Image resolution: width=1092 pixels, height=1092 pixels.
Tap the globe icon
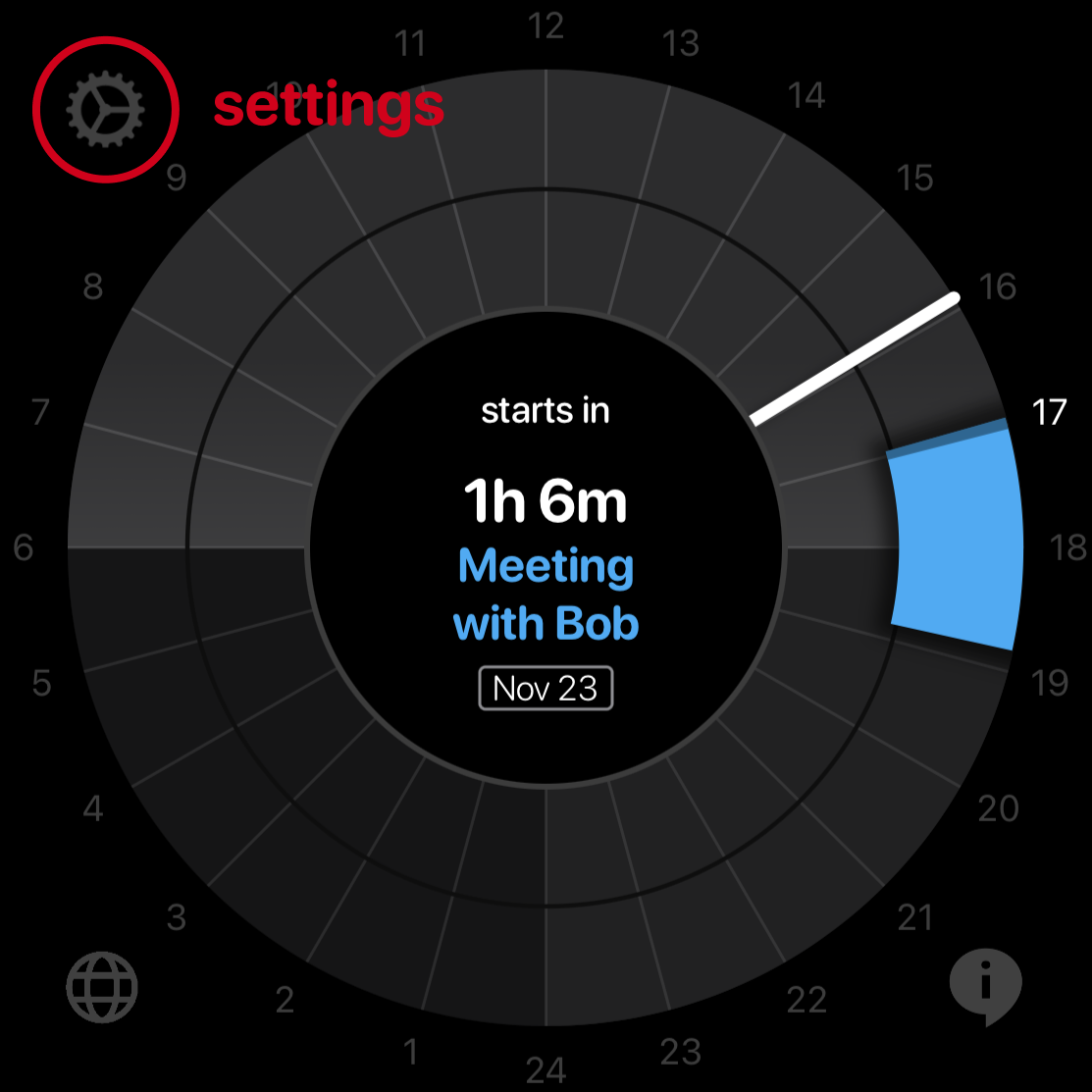tap(102, 987)
